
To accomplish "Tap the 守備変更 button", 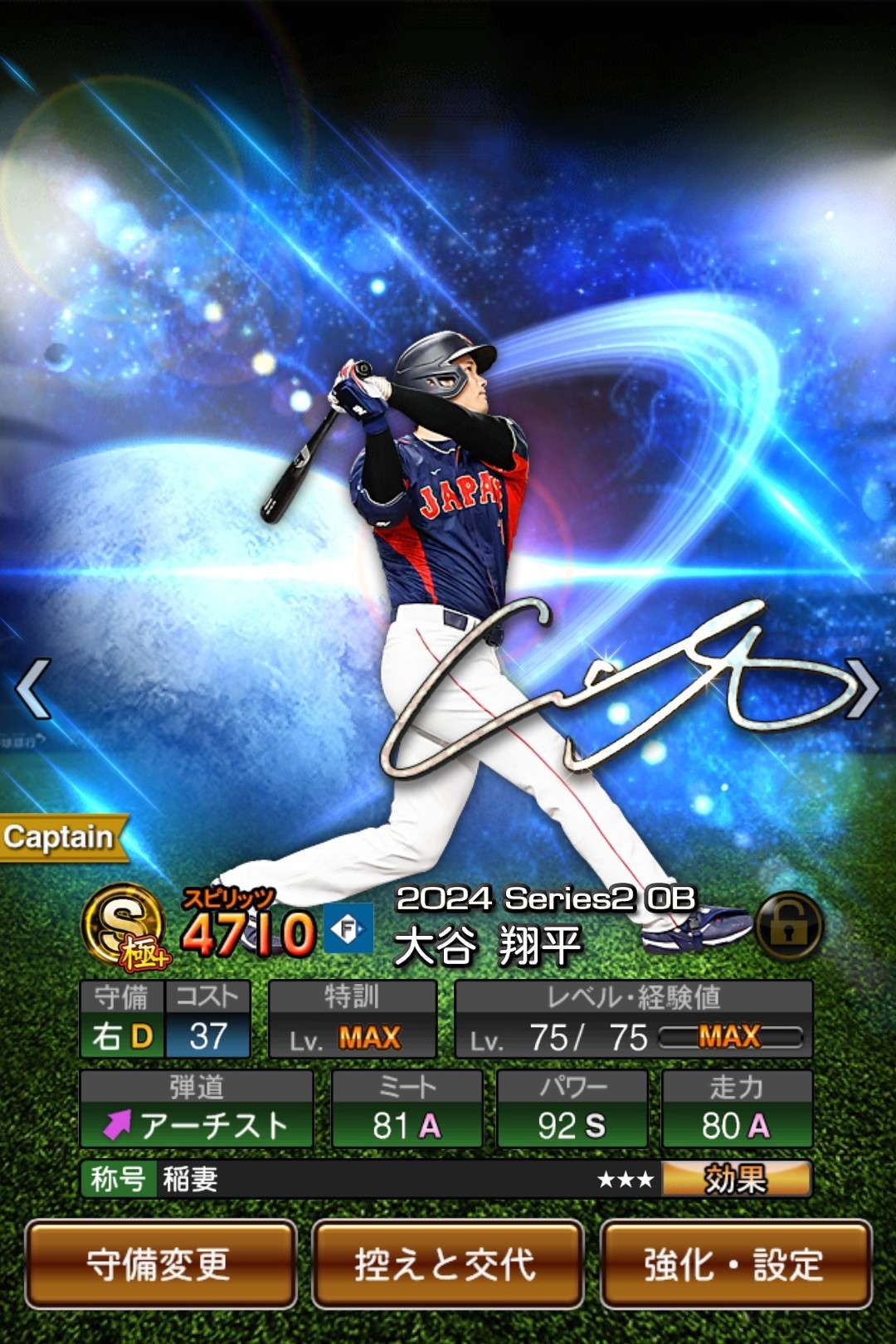I will tap(160, 1264).
